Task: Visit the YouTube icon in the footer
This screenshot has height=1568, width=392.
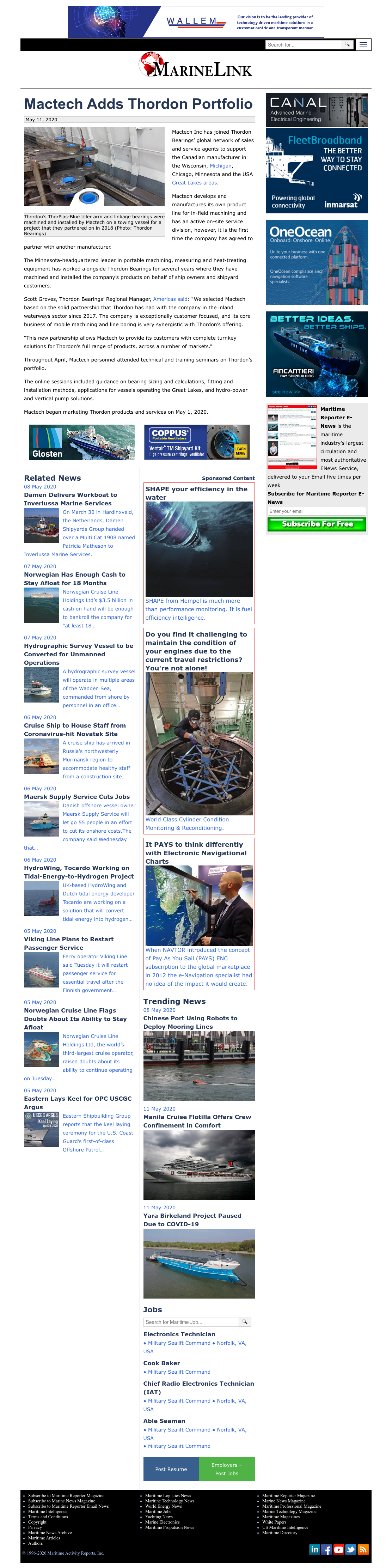Action: [339, 1549]
